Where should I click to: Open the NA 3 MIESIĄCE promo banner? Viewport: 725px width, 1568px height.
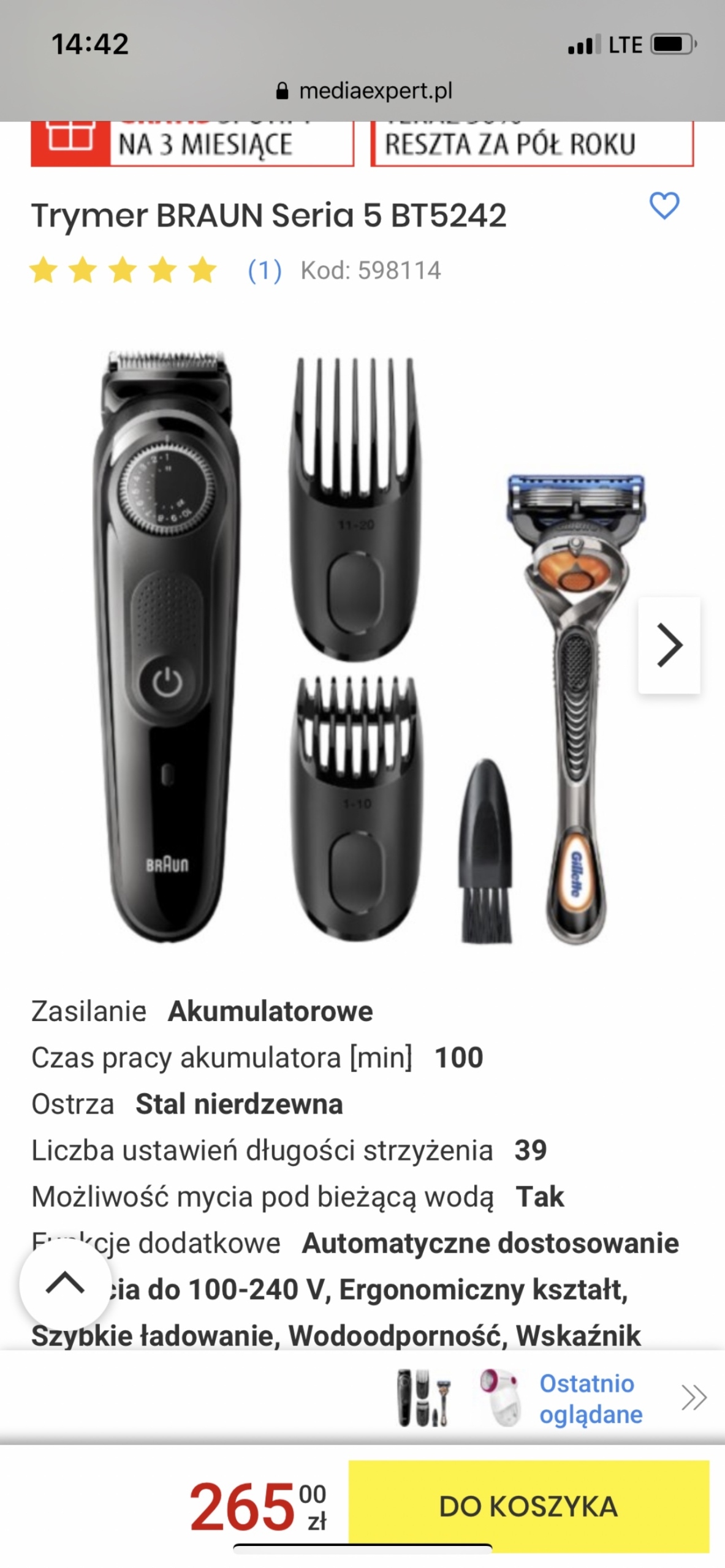[x=192, y=145]
